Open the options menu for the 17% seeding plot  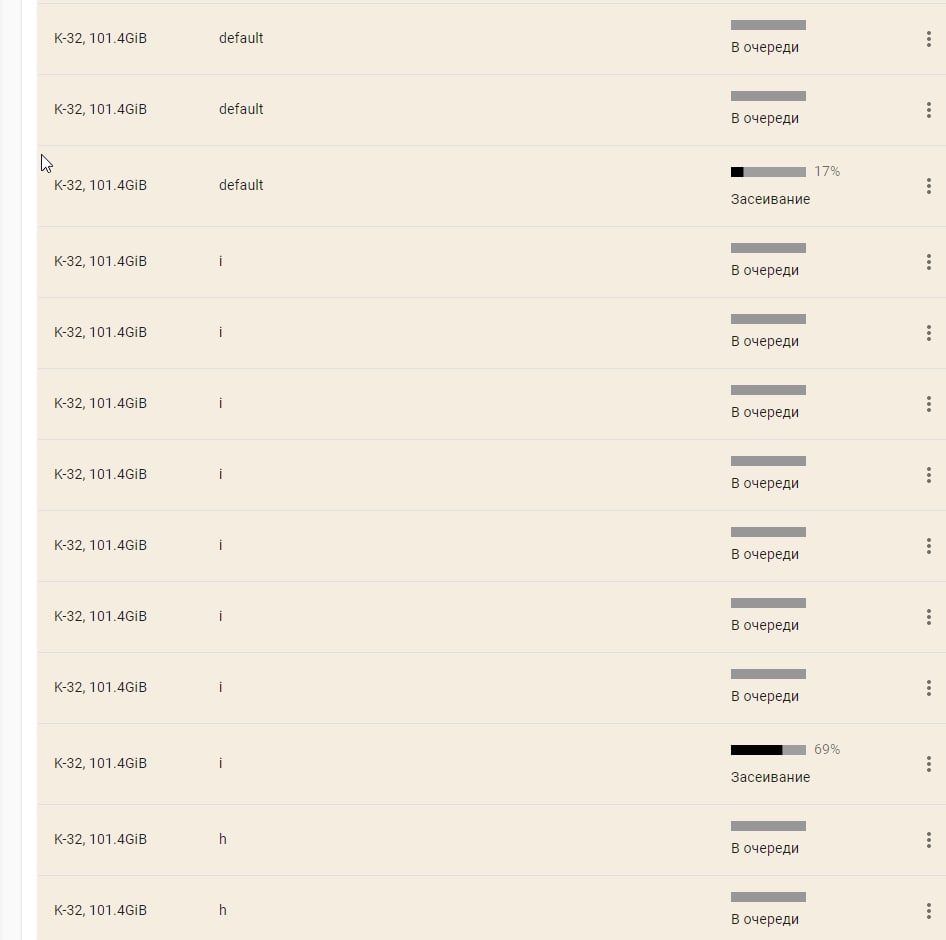tap(928, 186)
